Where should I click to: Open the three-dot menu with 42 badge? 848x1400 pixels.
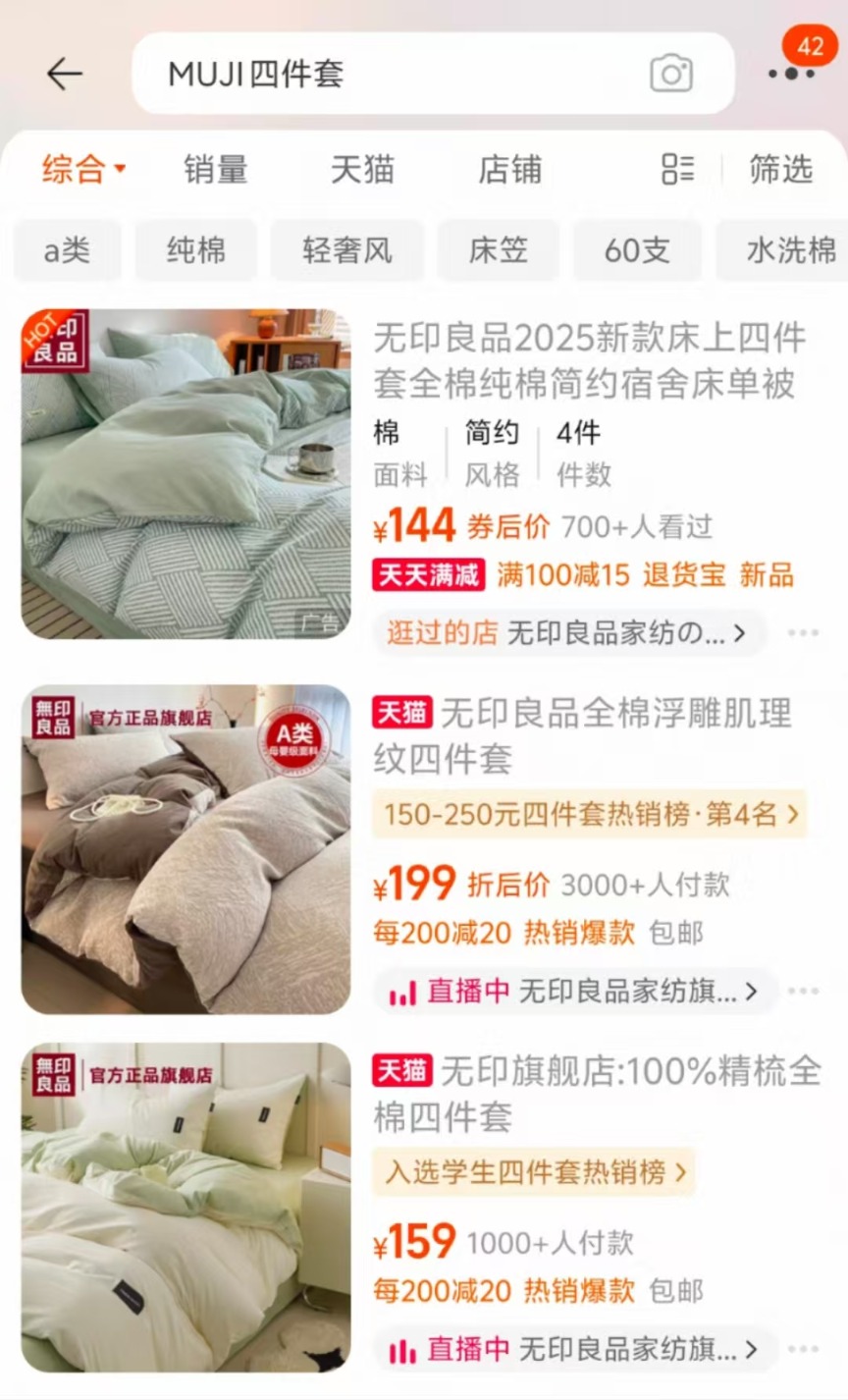click(792, 72)
